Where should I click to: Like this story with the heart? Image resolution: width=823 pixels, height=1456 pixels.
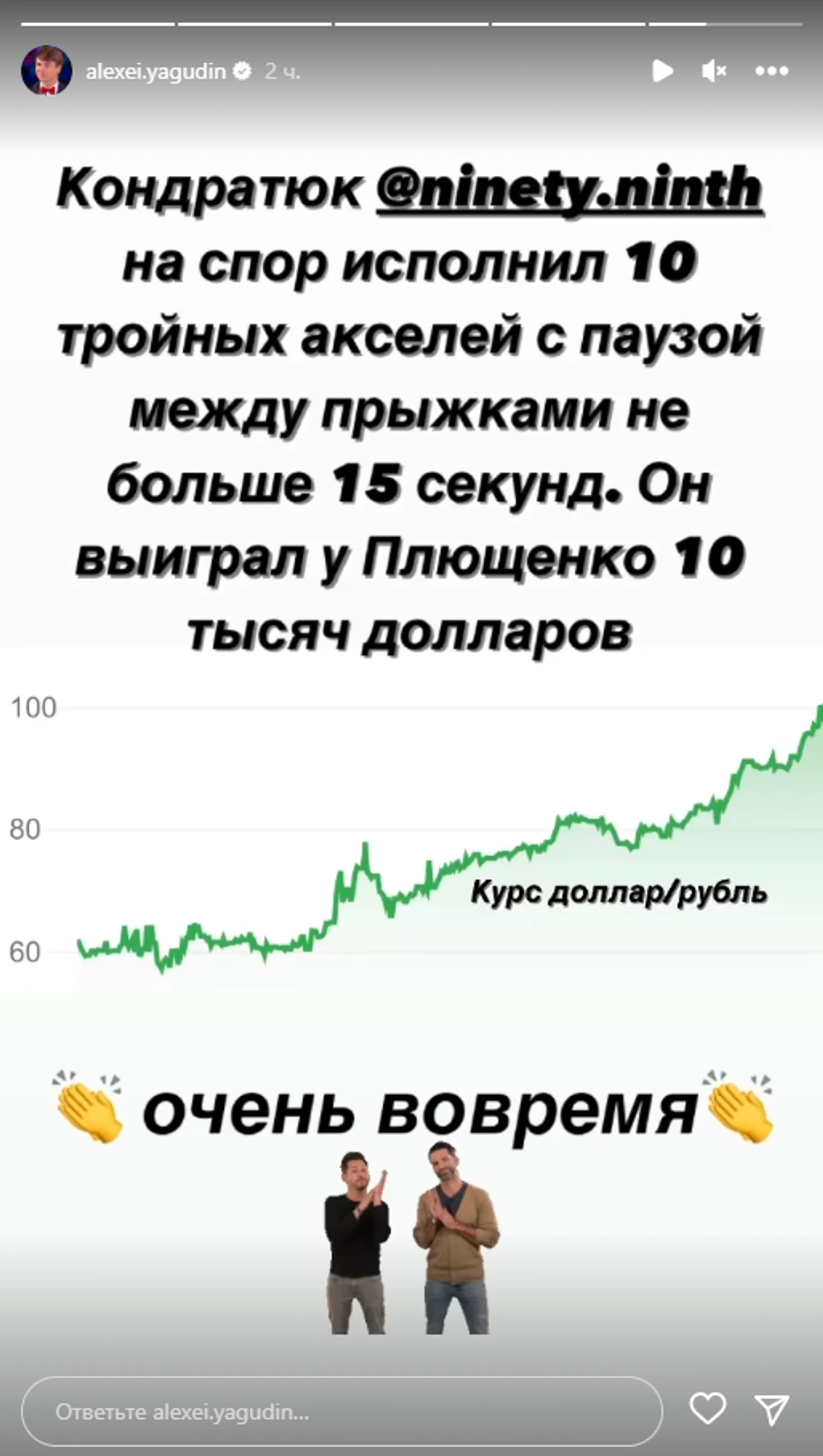pos(707,1408)
